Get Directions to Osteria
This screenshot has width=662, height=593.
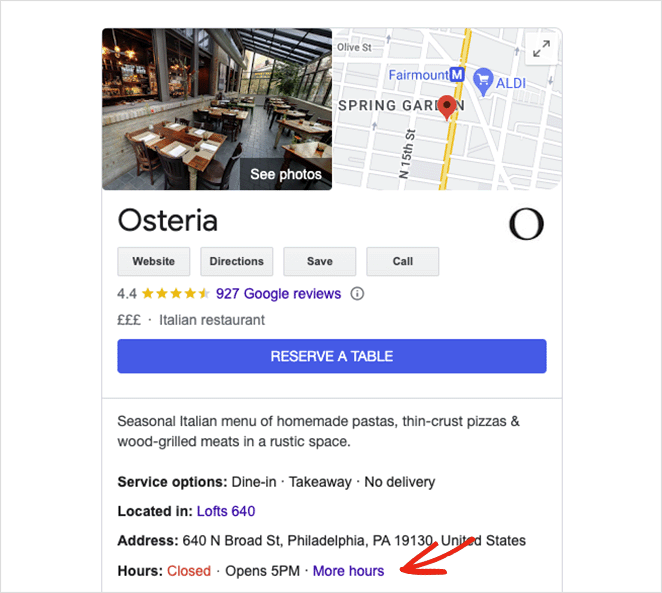pyautogui.click(x=237, y=261)
